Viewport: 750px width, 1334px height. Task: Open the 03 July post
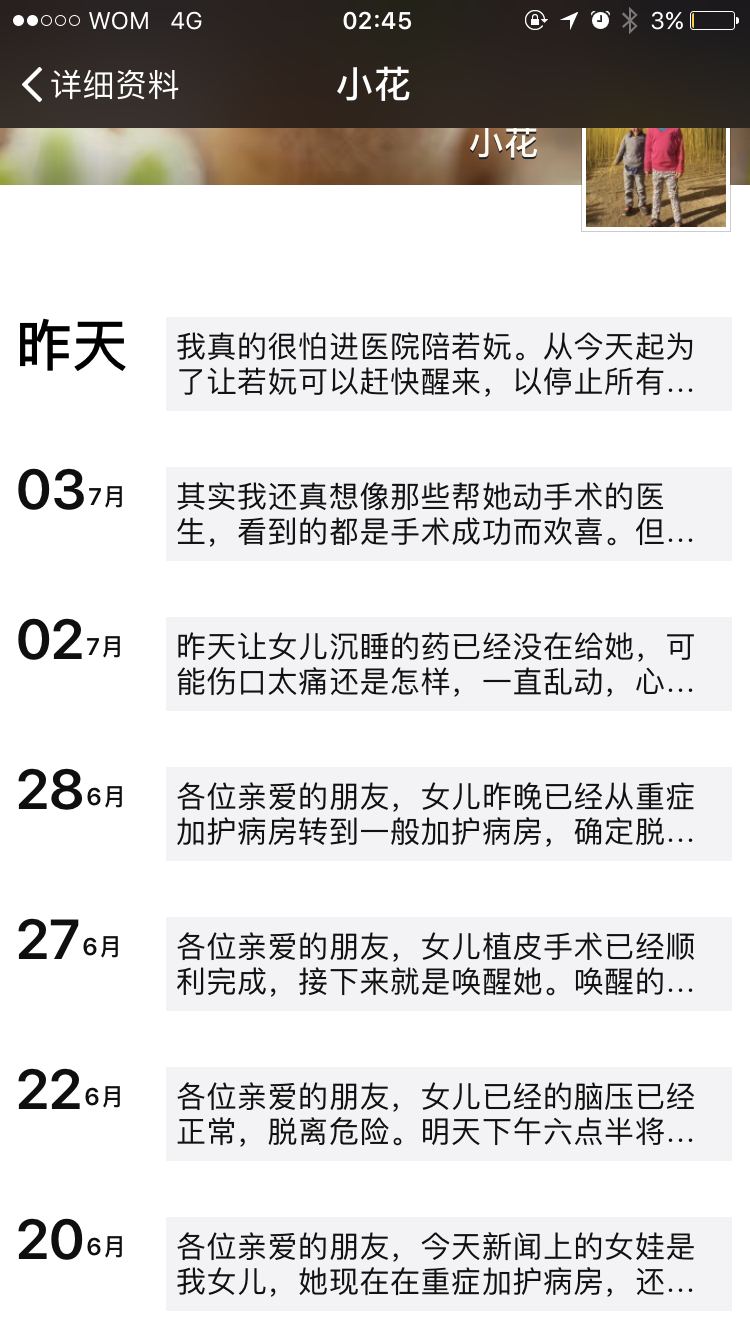click(449, 514)
